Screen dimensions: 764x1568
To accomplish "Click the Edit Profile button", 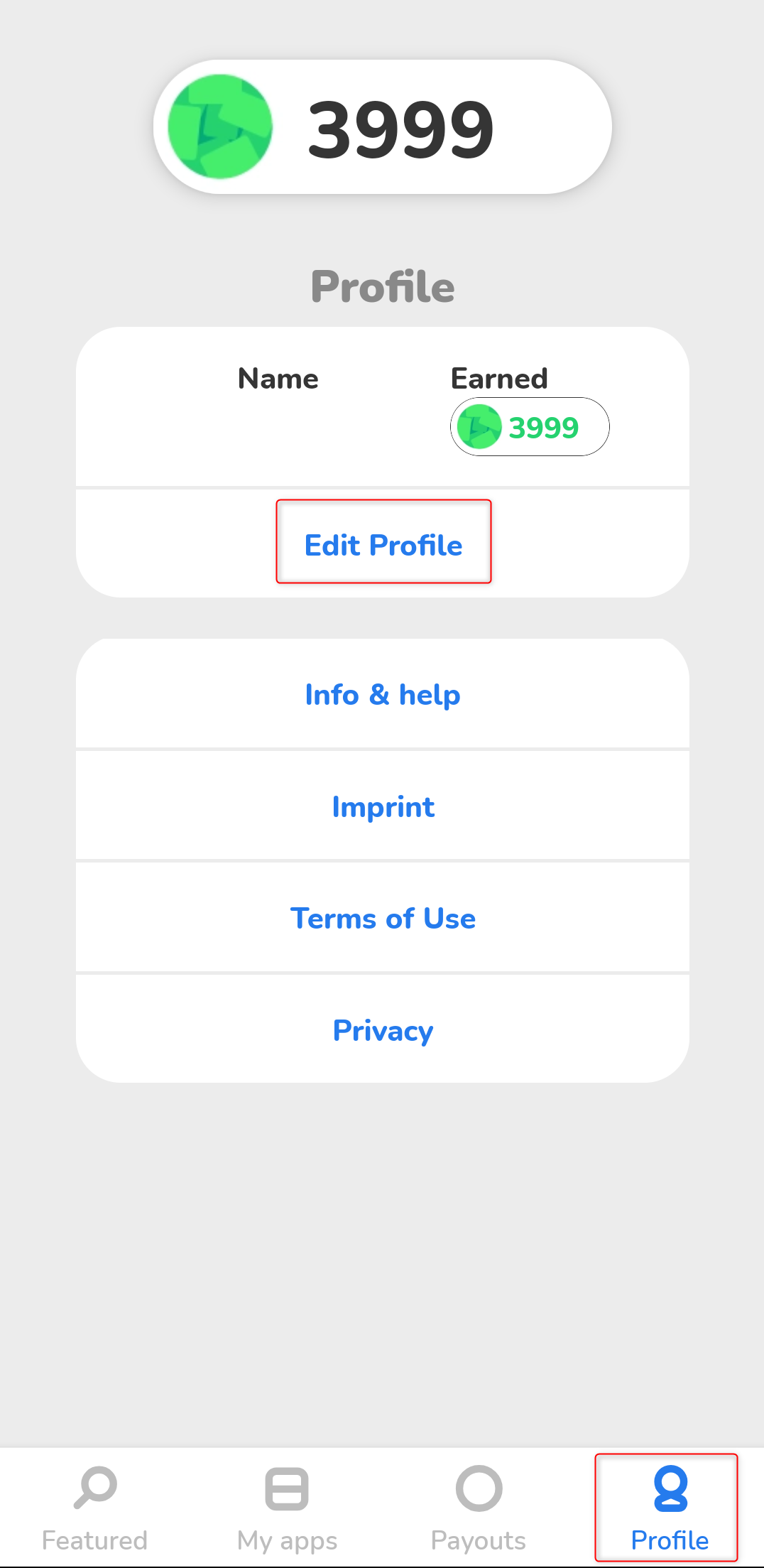I will pos(383,544).
